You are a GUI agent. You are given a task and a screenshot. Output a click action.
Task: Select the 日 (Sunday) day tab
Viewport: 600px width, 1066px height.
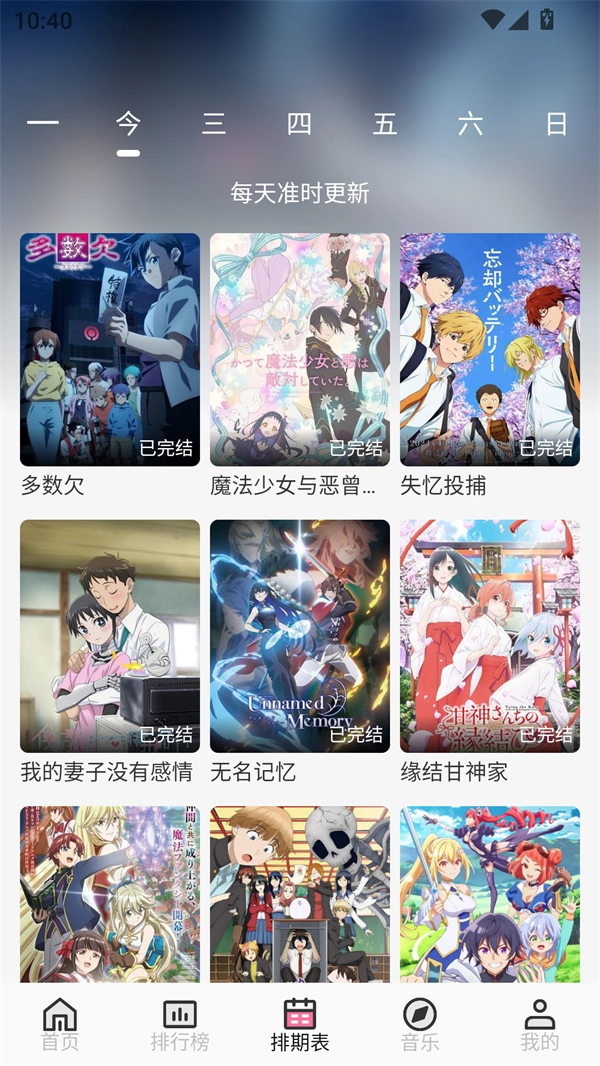[556, 124]
